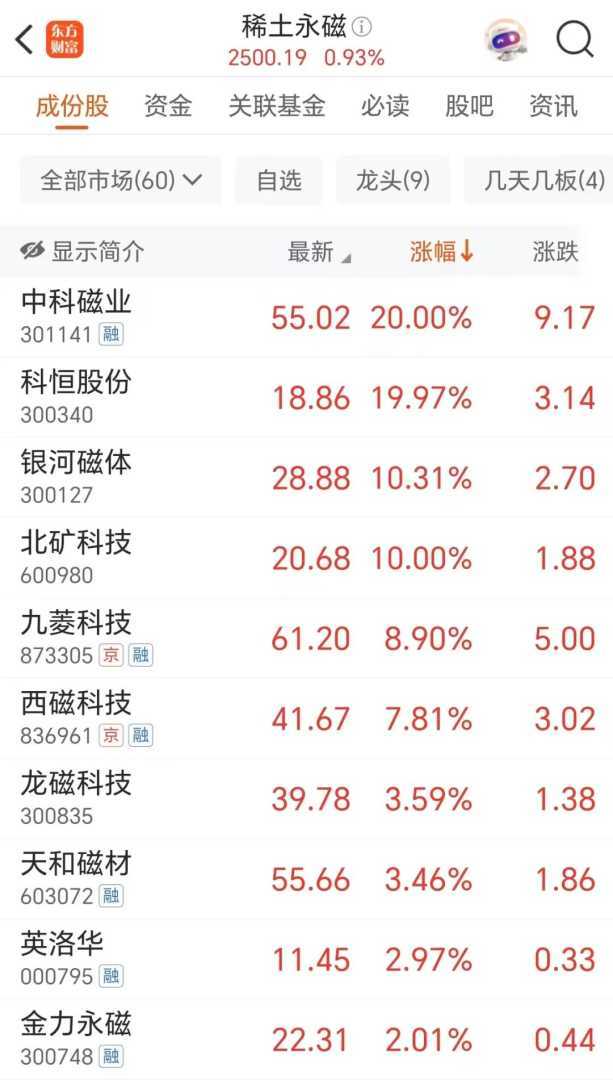Change the 涨幅 sort order

tap(441, 252)
